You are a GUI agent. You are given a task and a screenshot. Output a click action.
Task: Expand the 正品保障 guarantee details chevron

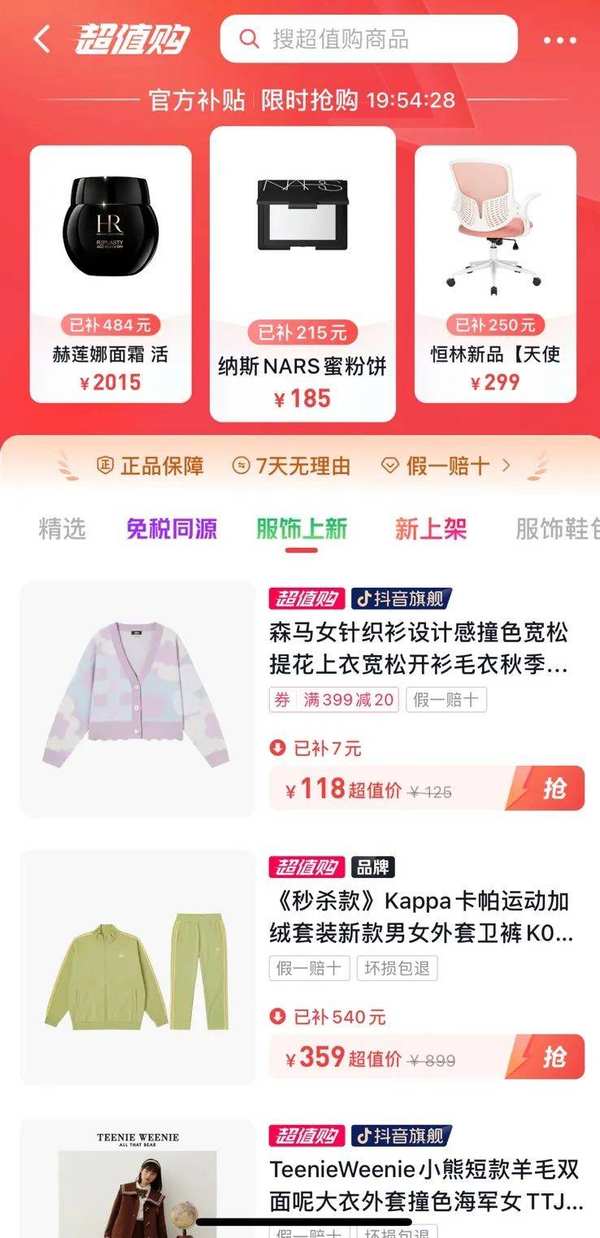507,466
